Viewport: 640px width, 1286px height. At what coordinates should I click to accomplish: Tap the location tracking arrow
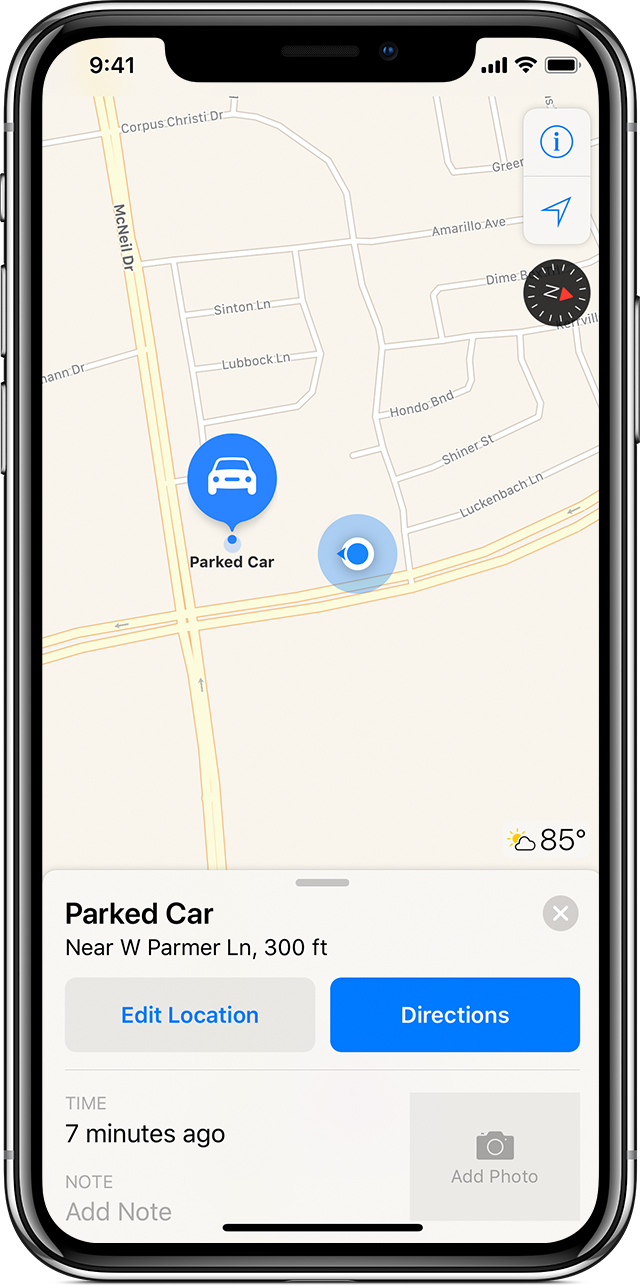point(556,211)
